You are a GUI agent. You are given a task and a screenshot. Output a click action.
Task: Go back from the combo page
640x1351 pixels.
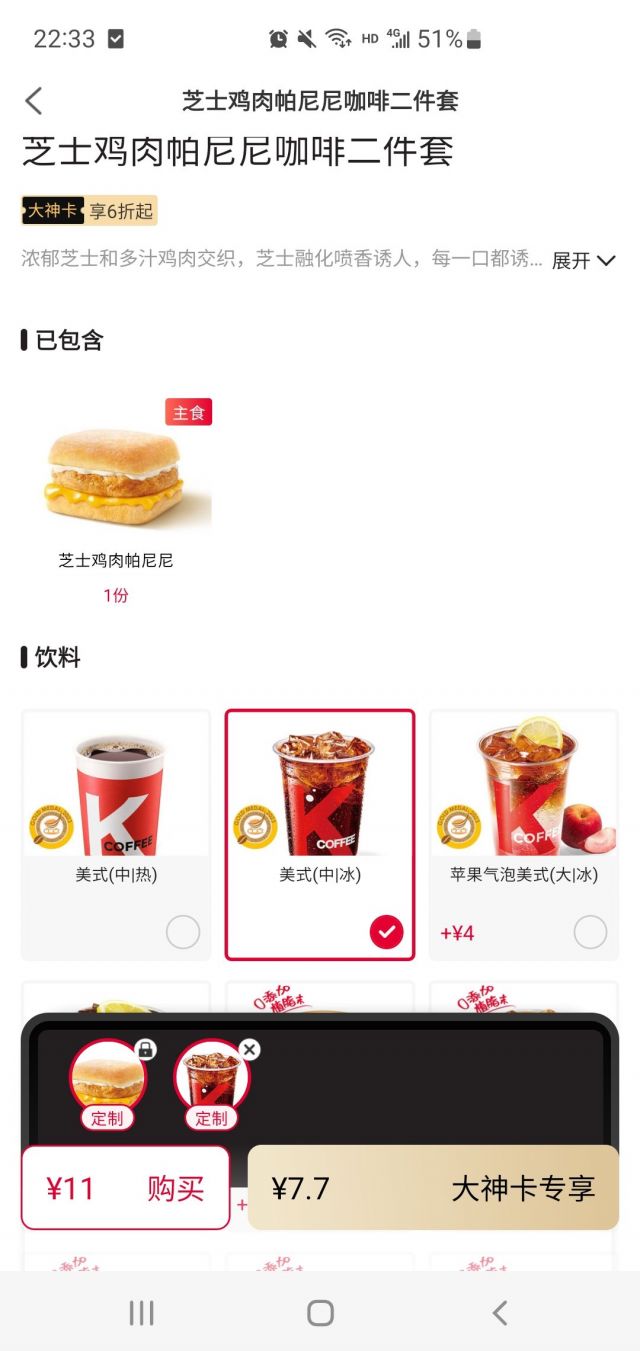point(34,101)
